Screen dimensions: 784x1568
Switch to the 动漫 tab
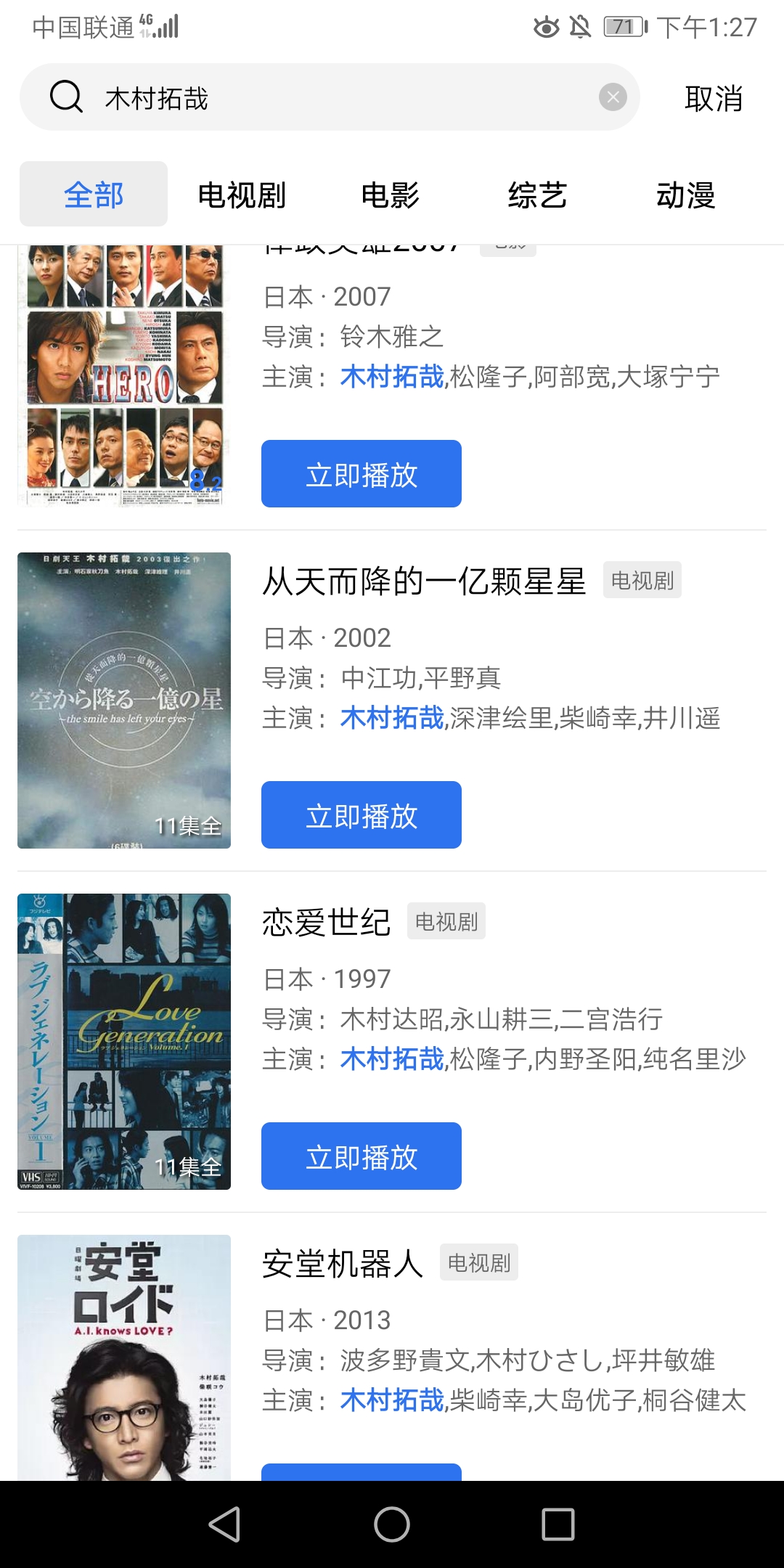tap(685, 195)
